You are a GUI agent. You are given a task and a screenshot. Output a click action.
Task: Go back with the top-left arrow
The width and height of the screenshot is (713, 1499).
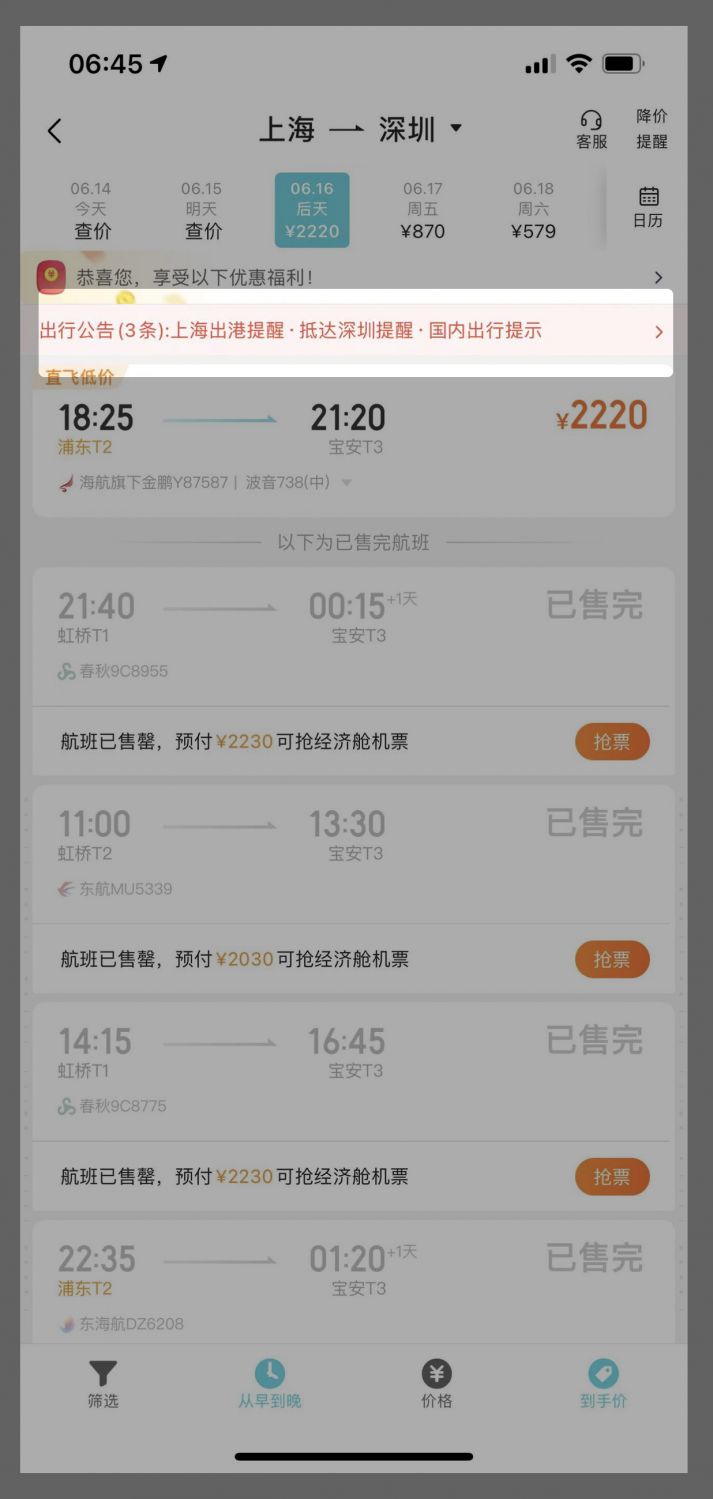tap(55, 130)
